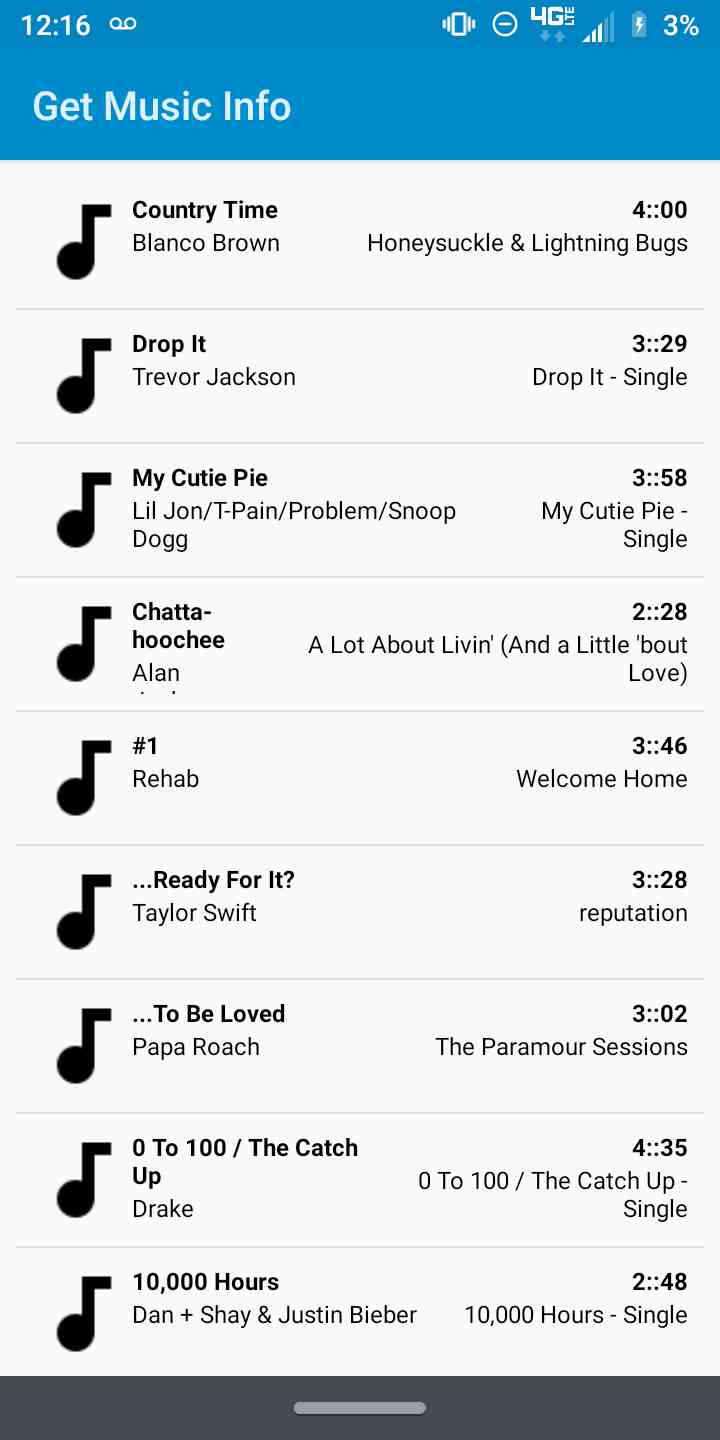The height and width of the screenshot is (1440, 720).
Task: Open the 10,000 Hours song row
Action: (x=360, y=1311)
